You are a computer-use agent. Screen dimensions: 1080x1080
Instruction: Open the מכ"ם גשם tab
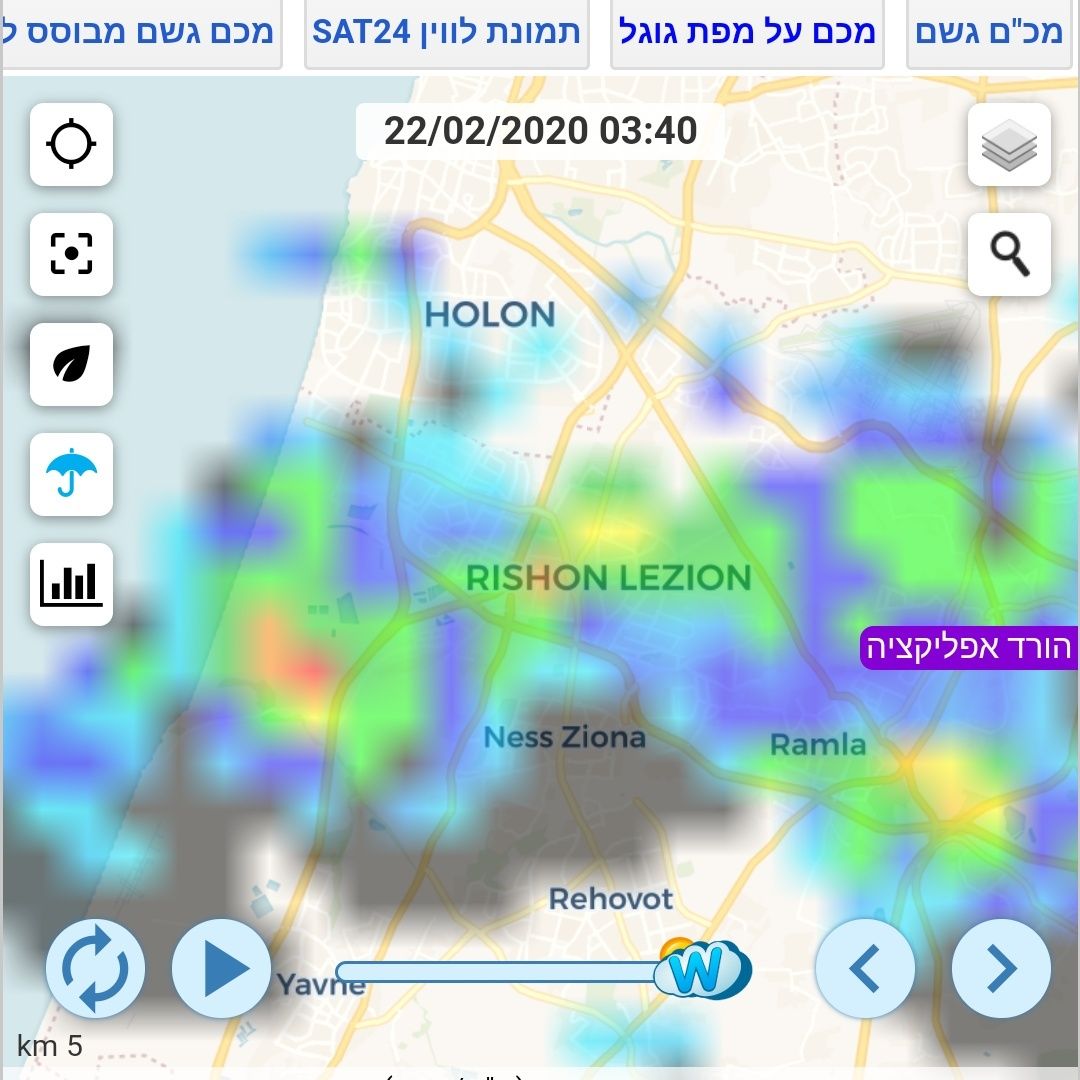[988, 32]
